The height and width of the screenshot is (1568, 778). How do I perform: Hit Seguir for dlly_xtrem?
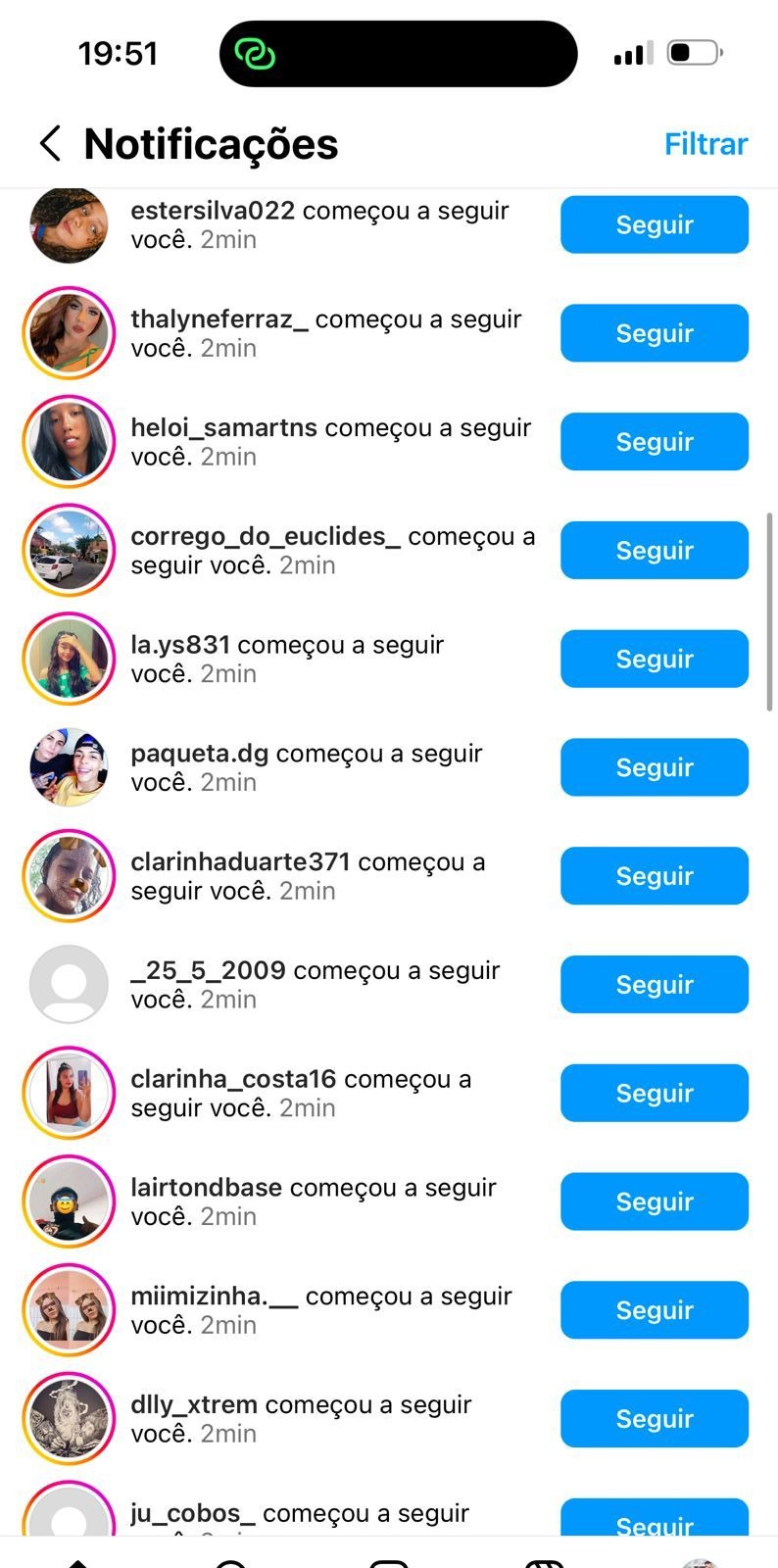654,1419
